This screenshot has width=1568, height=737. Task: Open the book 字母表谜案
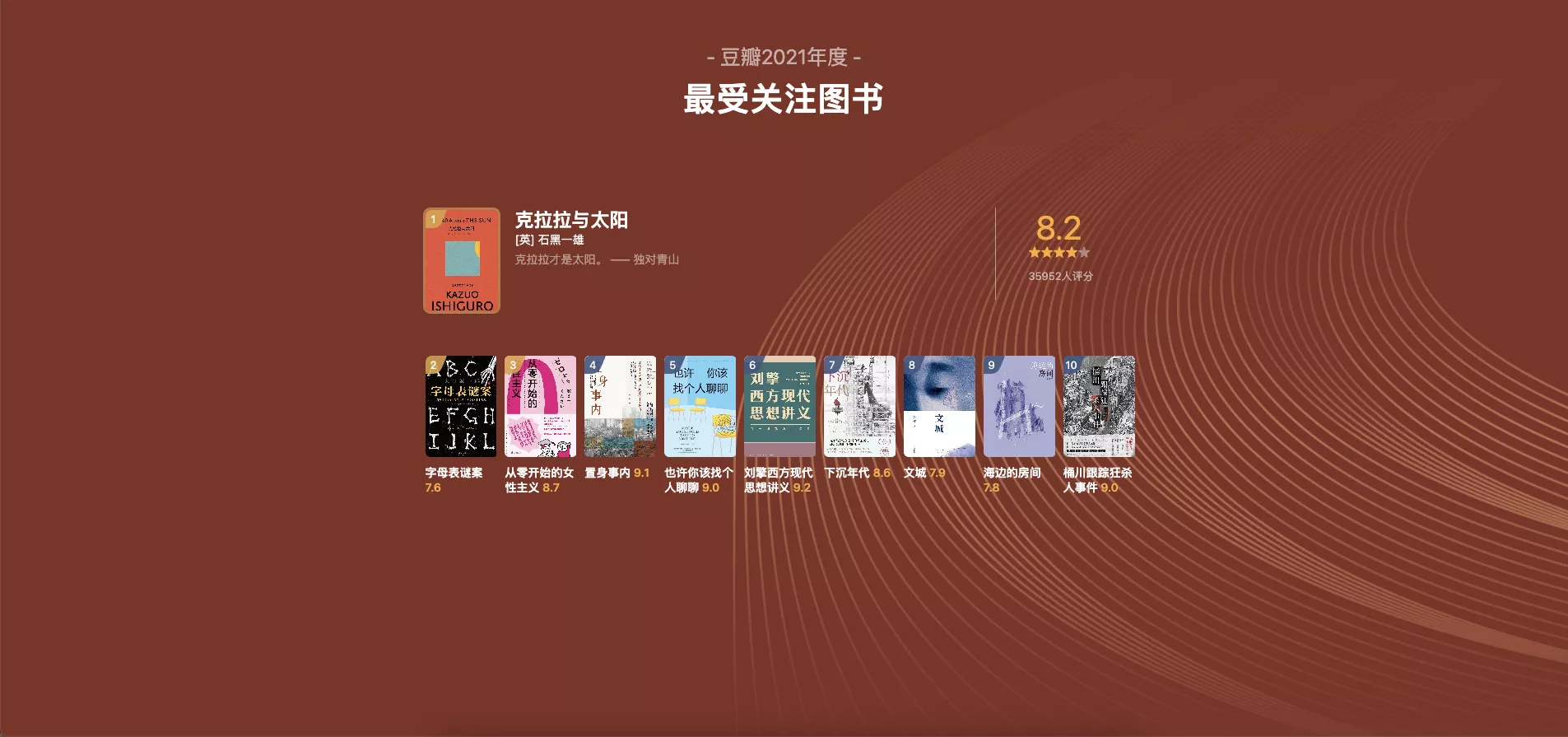pyautogui.click(x=461, y=407)
